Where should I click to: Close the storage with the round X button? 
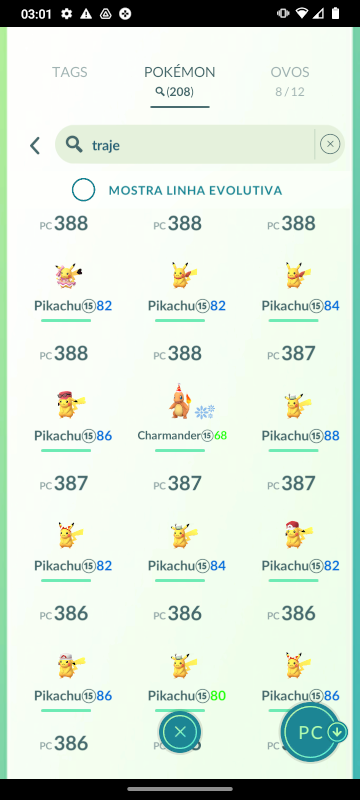click(x=180, y=732)
